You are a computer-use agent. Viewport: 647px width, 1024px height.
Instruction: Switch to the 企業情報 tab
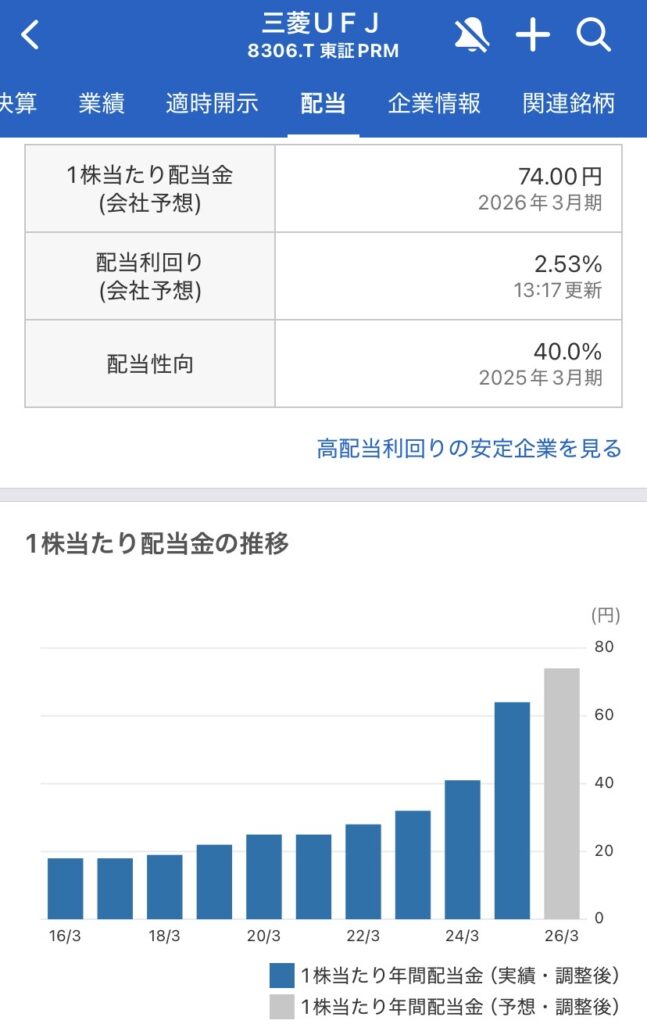pyautogui.click(x=434, y=103)
